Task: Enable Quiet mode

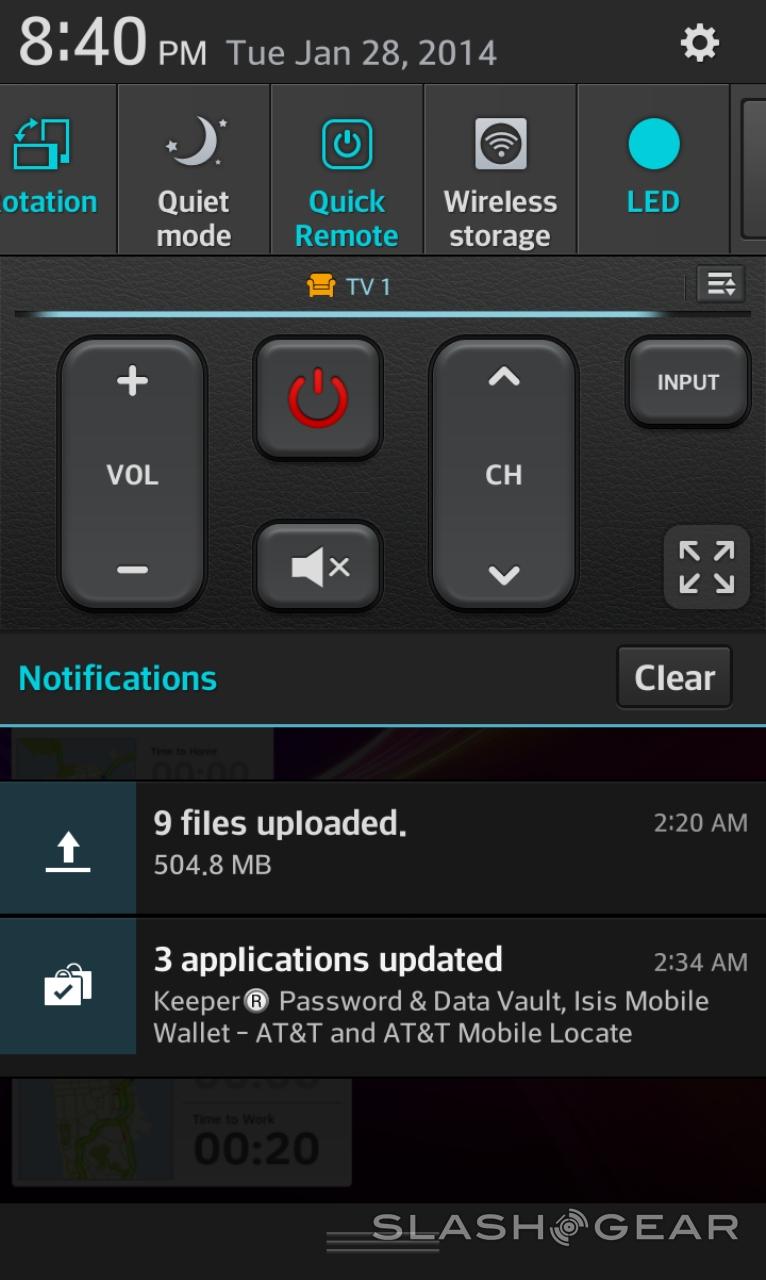Action: point(194,168)
